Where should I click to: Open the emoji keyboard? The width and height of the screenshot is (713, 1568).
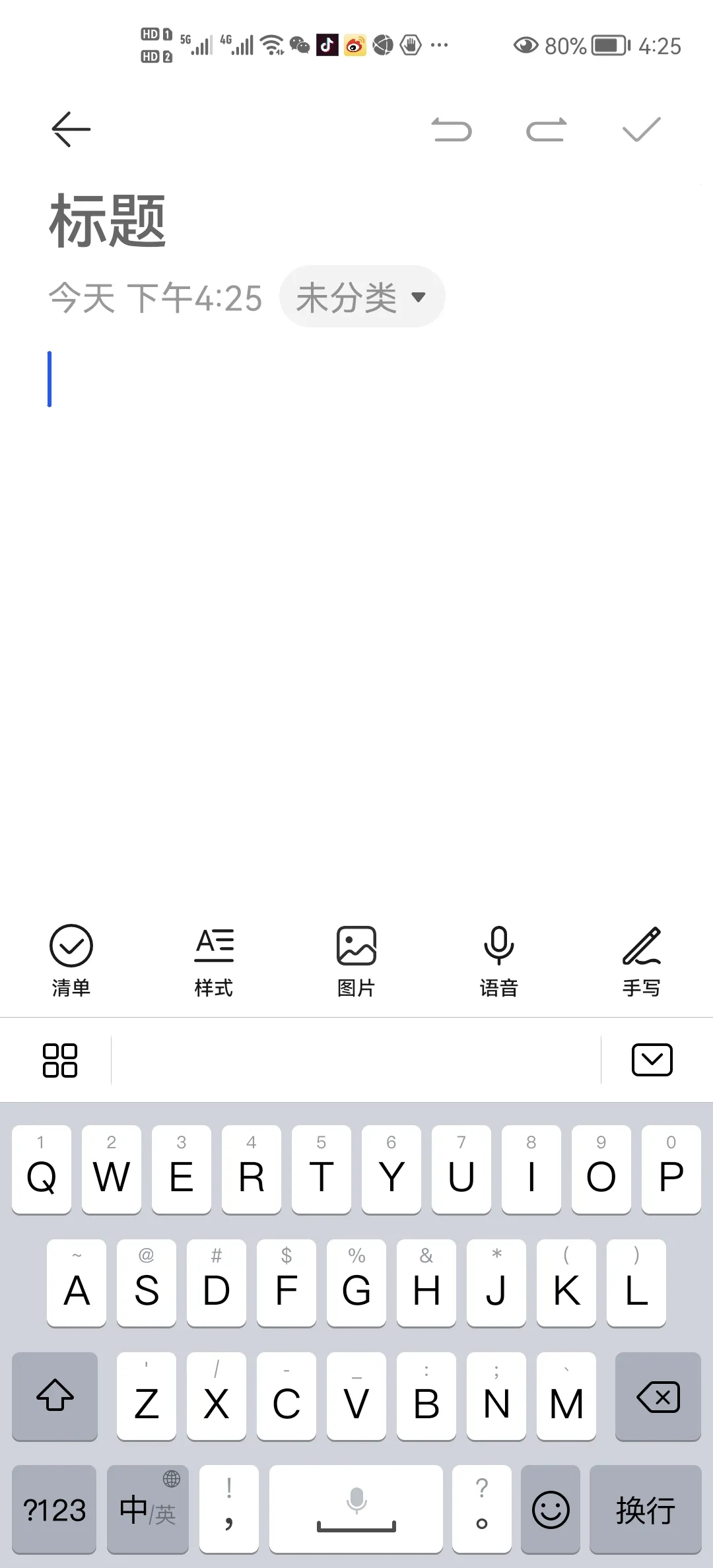tap(551, 1510)
